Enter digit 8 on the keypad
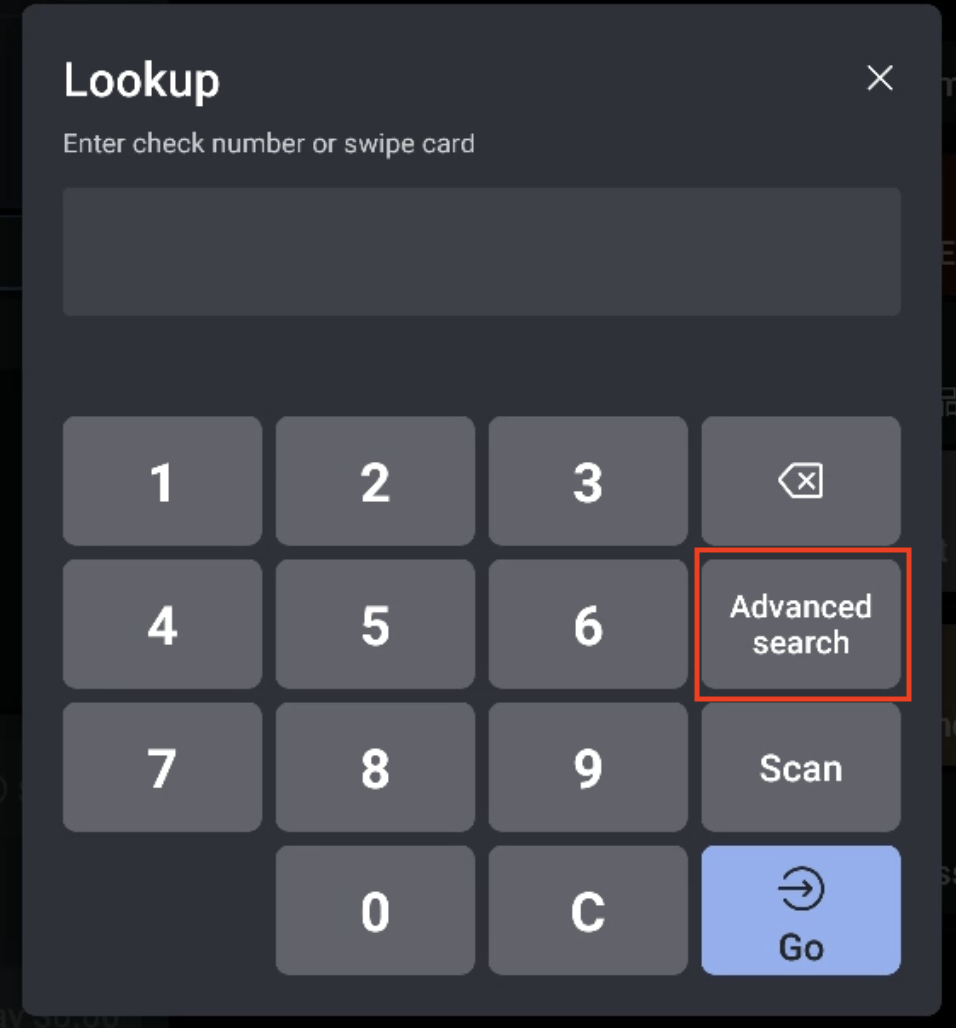Image resolution: width=956 pixels, height=1028 pixels. pyautogui.click(x=375, y=768)
